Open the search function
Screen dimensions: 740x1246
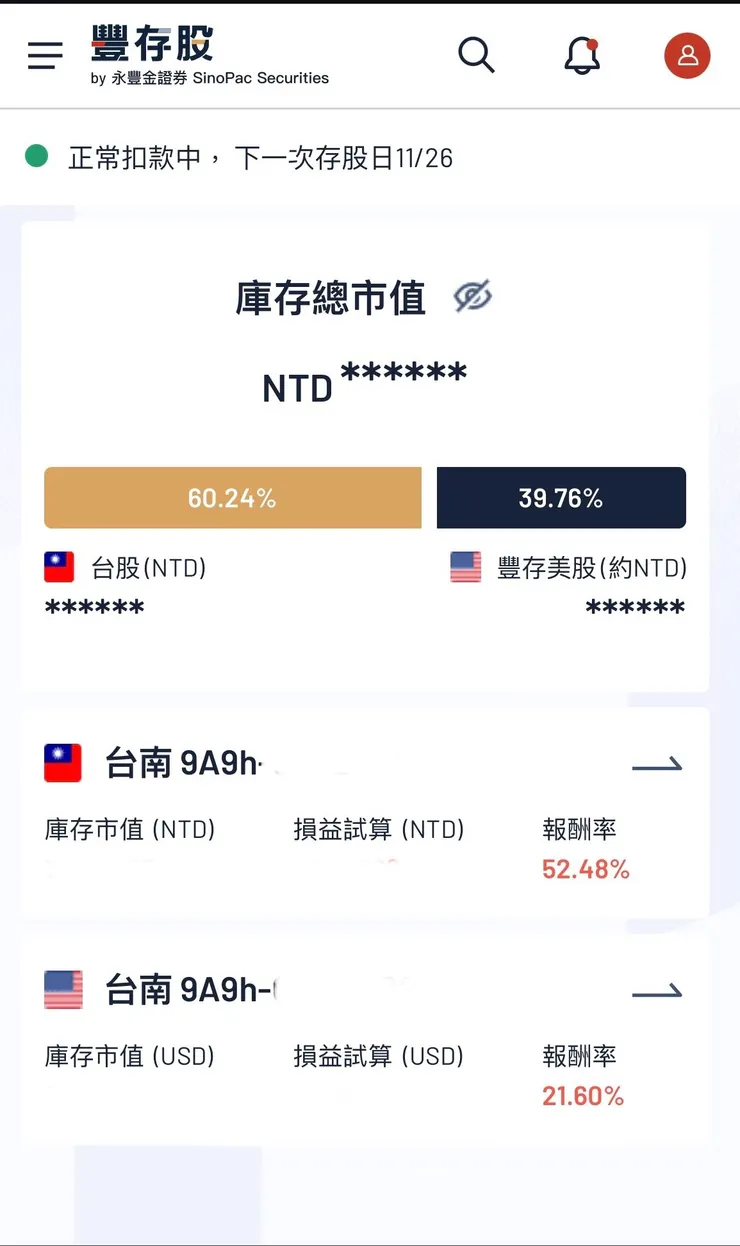(476, 56)
